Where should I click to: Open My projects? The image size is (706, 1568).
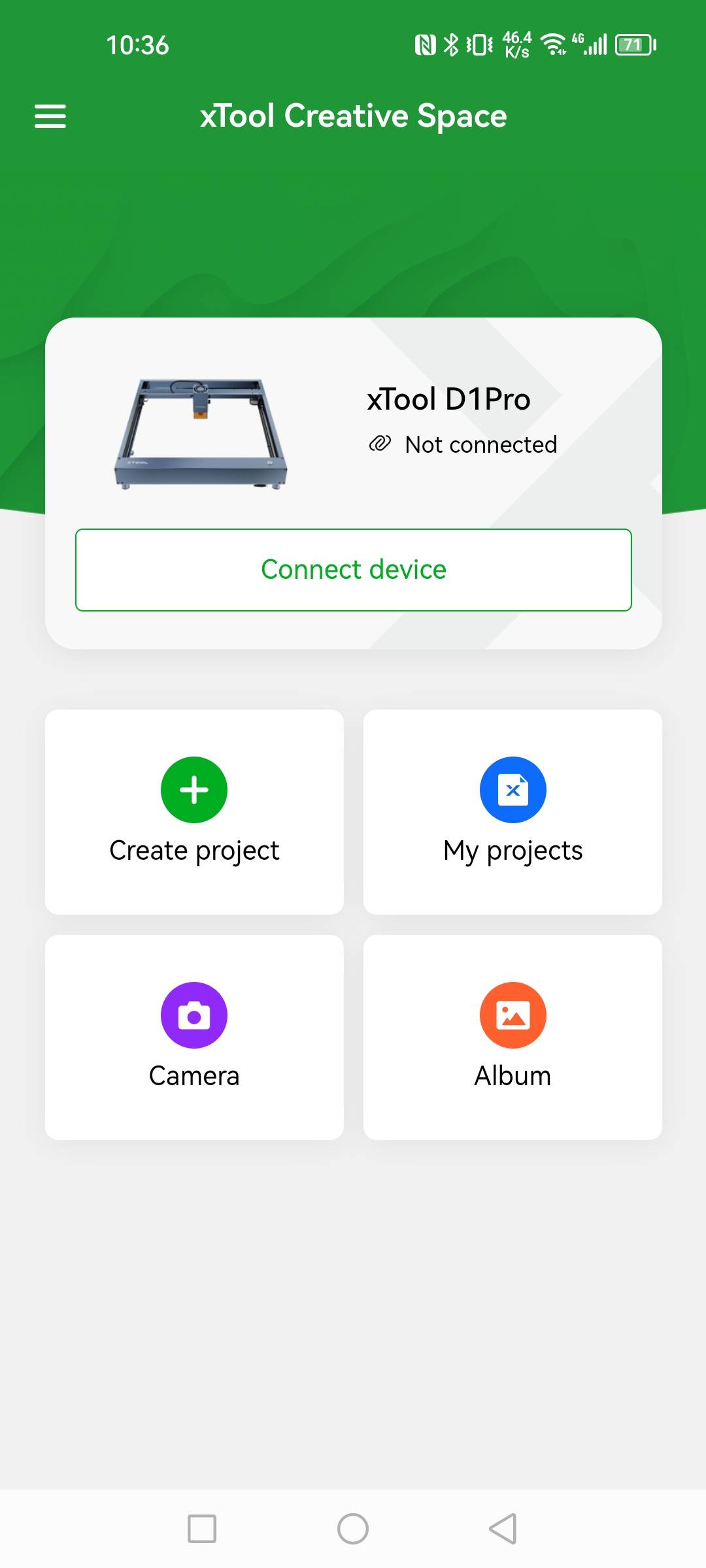(513, 811)
